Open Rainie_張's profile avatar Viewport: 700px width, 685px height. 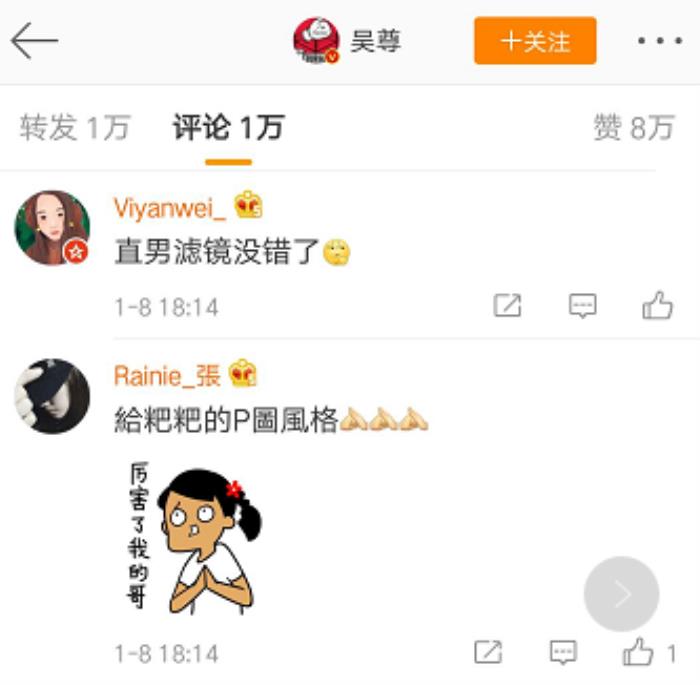[52, 396]
